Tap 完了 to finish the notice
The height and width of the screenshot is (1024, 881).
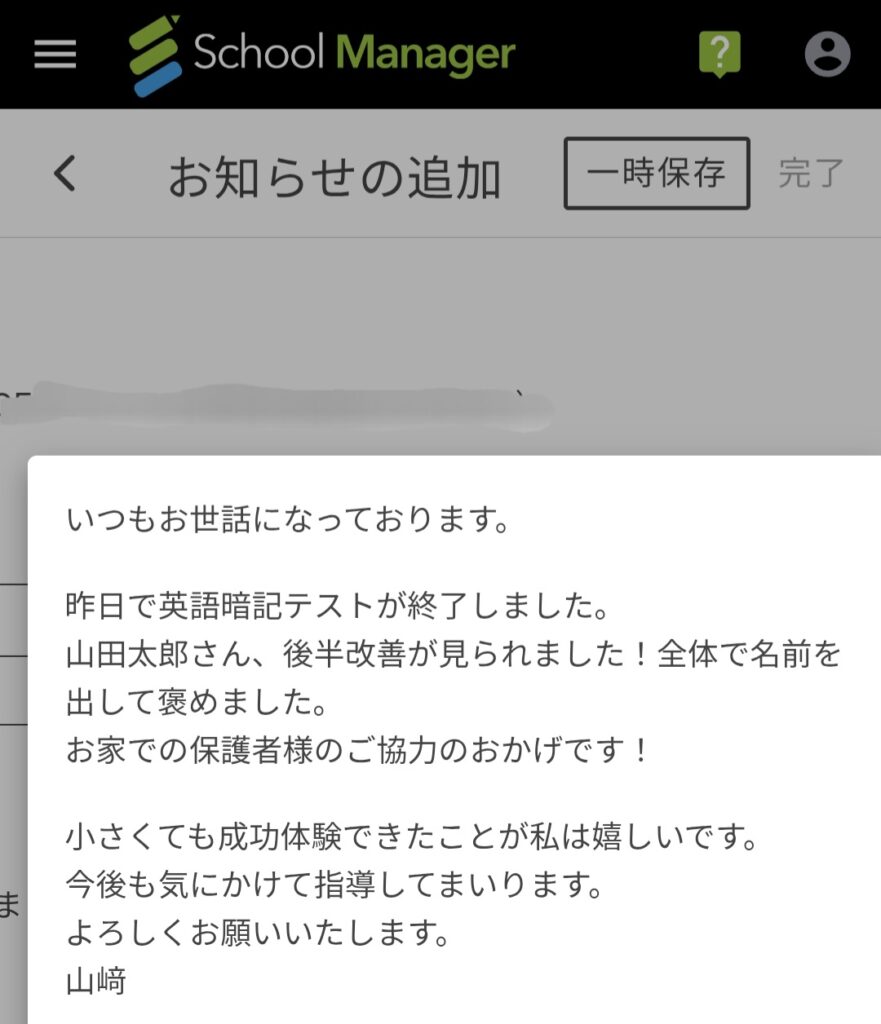pos(811,174)
